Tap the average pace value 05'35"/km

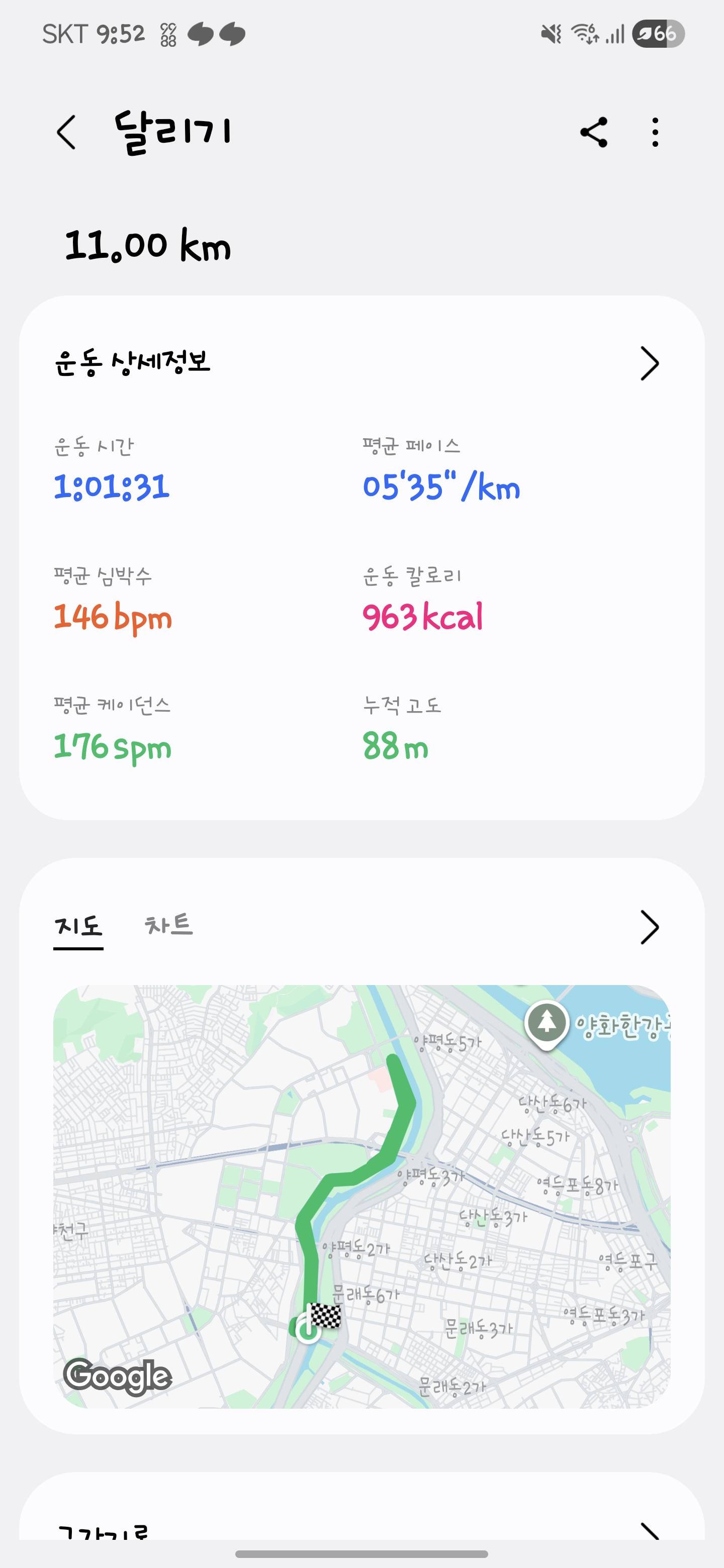(441, 487)
